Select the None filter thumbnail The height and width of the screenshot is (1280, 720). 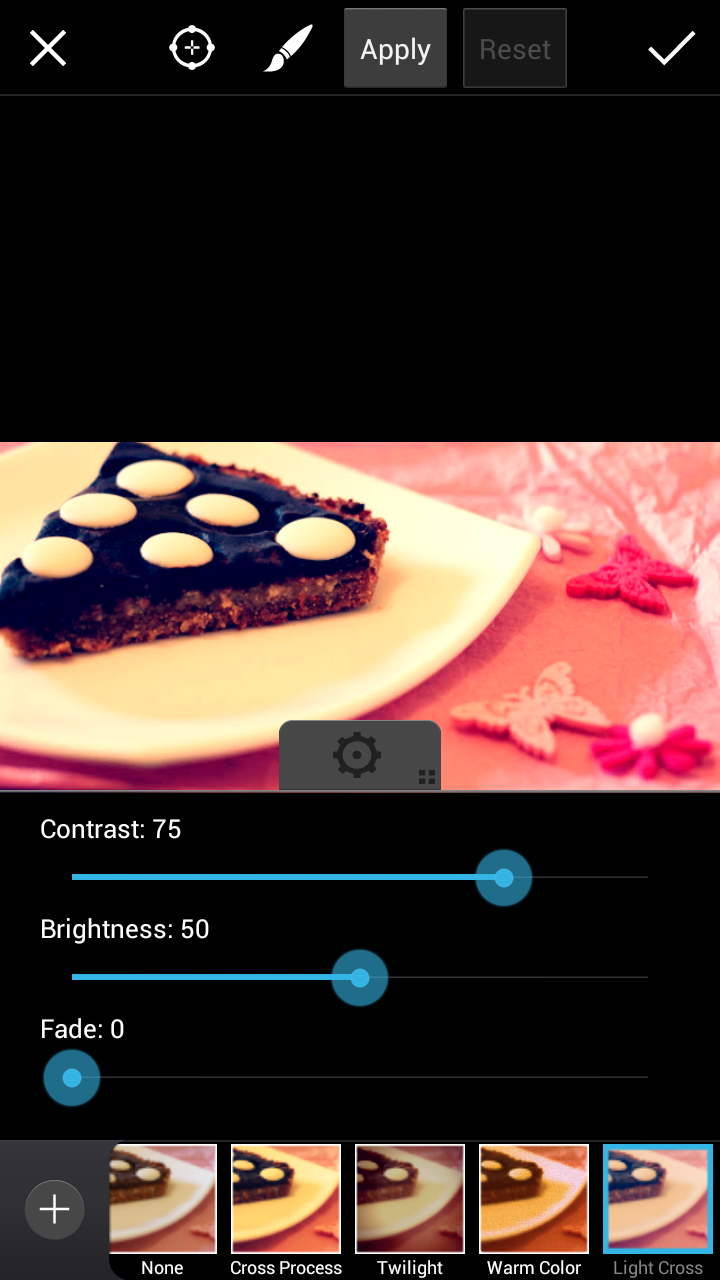[x=162, y=1211]
